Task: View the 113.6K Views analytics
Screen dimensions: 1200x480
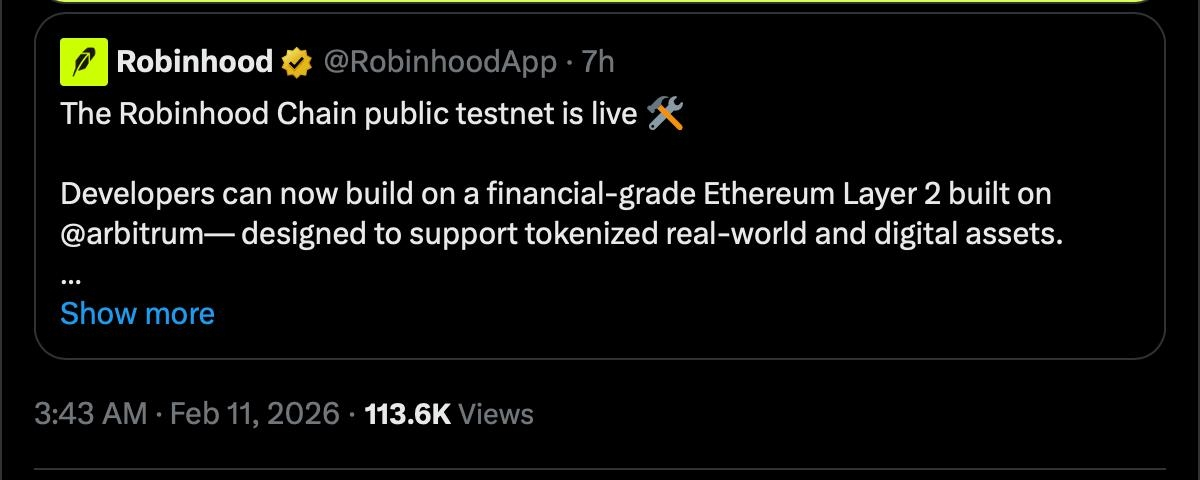Action: coord(449,414)
